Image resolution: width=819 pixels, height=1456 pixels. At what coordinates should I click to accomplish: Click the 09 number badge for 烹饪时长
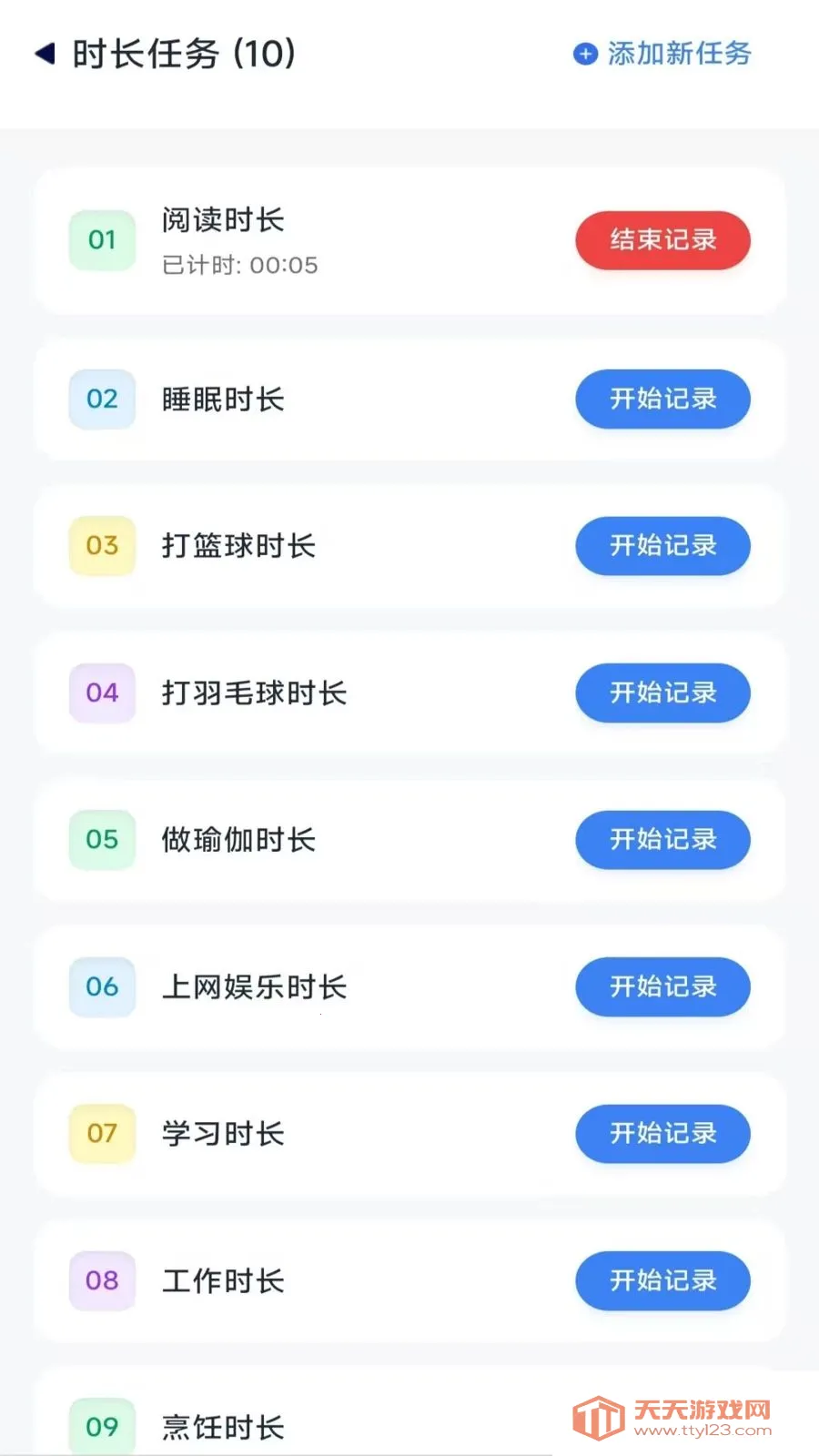coord(101,1427)
